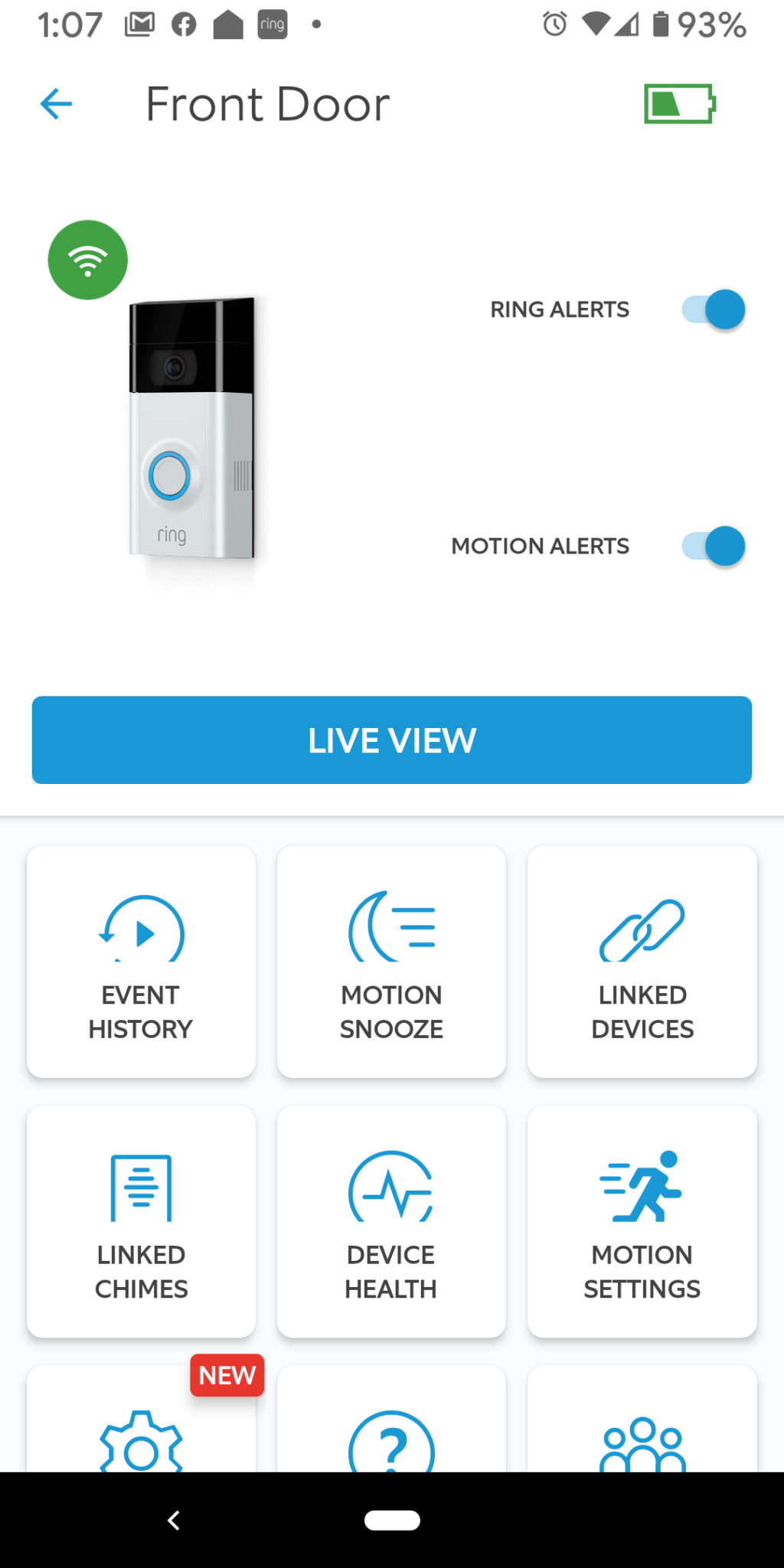Turn off the Ring Alerts switch
784x1568 pixels.
(x=714, y=309)
